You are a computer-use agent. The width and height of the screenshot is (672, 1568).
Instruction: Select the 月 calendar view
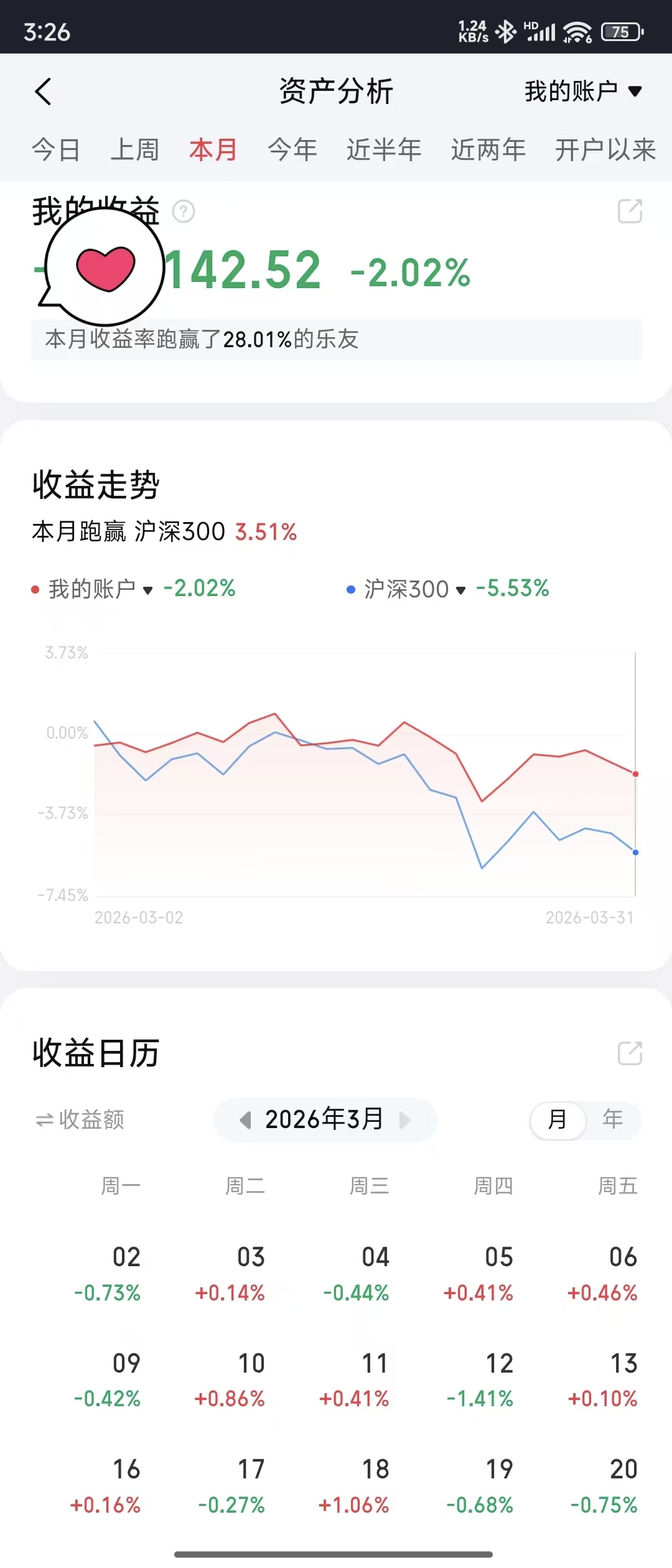point(558,1120)
